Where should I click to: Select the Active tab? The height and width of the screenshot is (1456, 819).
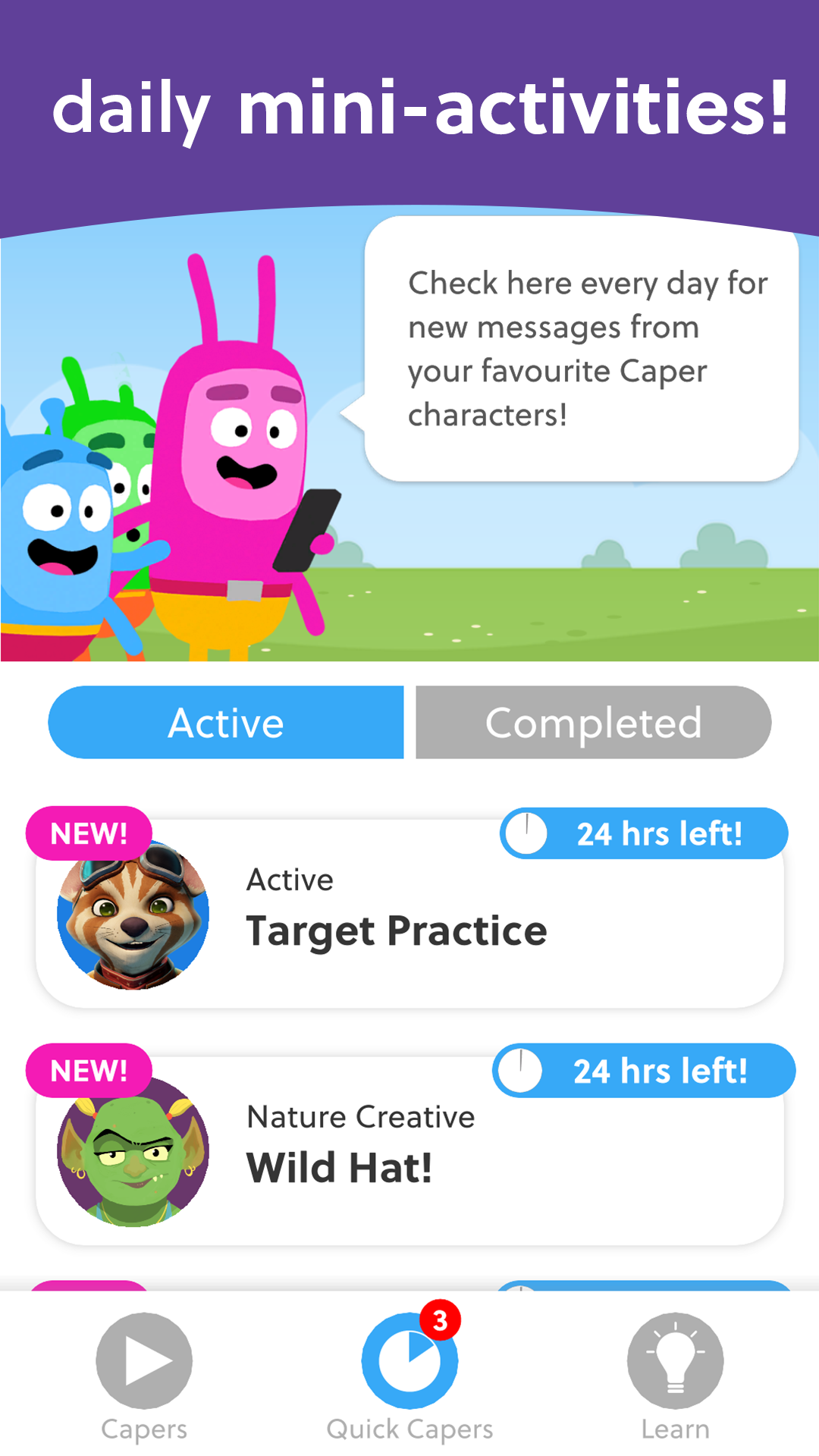tap(226, 723)
